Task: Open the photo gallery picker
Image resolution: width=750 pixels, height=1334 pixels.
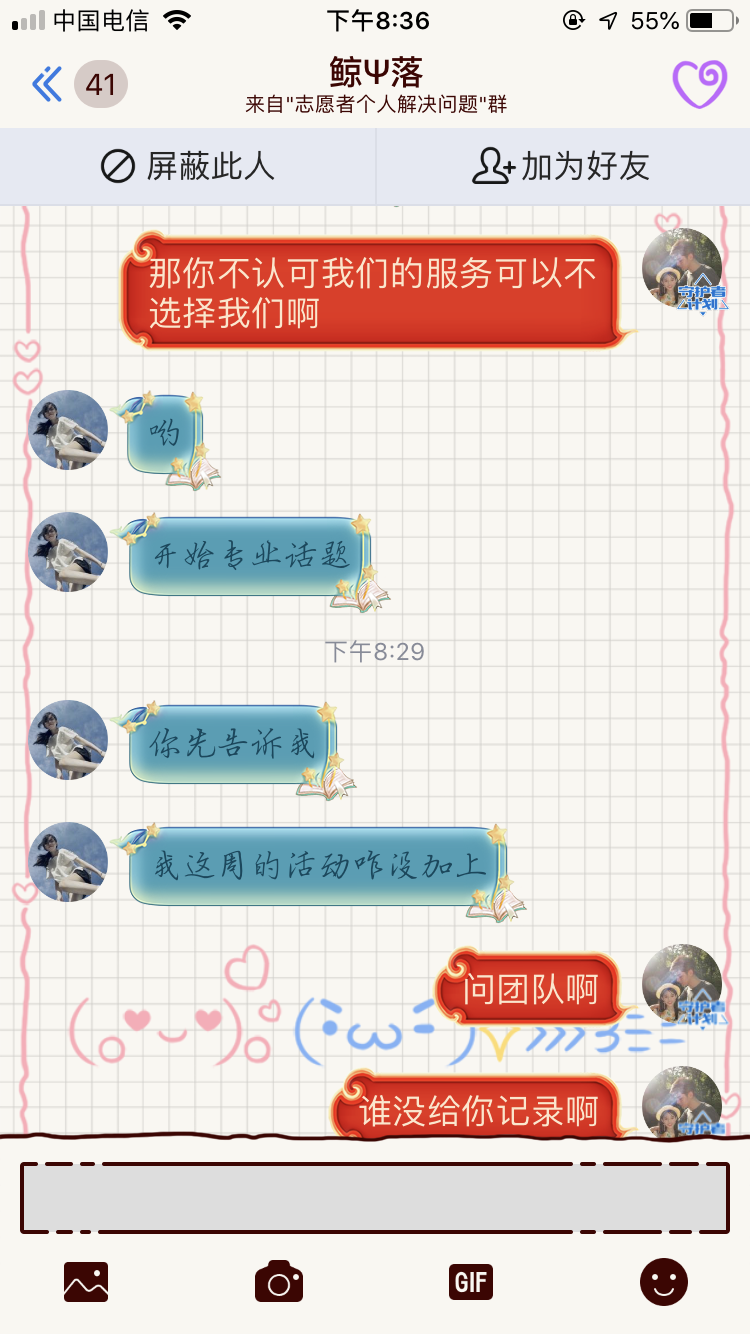Action: 86,1281
